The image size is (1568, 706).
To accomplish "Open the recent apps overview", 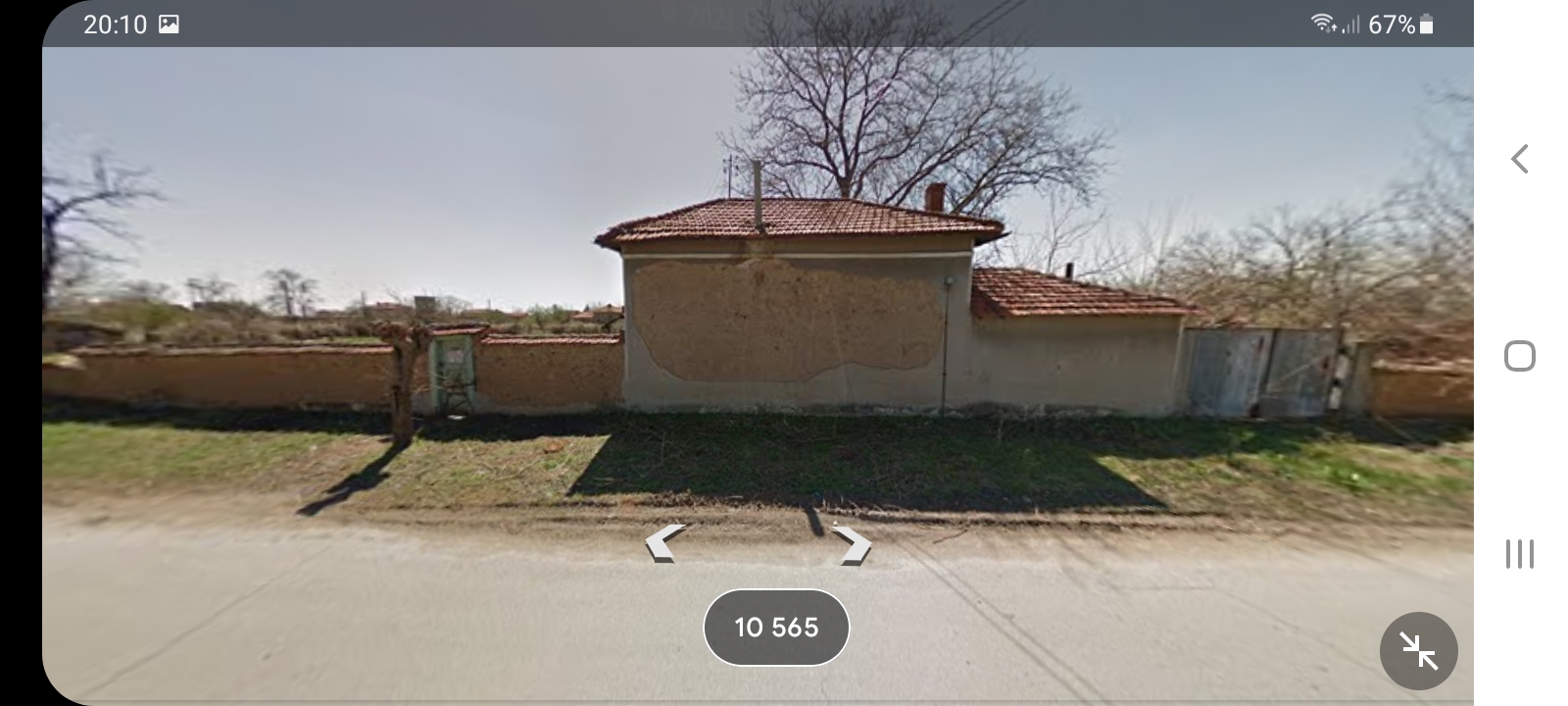I will [x=1520, y=554].
